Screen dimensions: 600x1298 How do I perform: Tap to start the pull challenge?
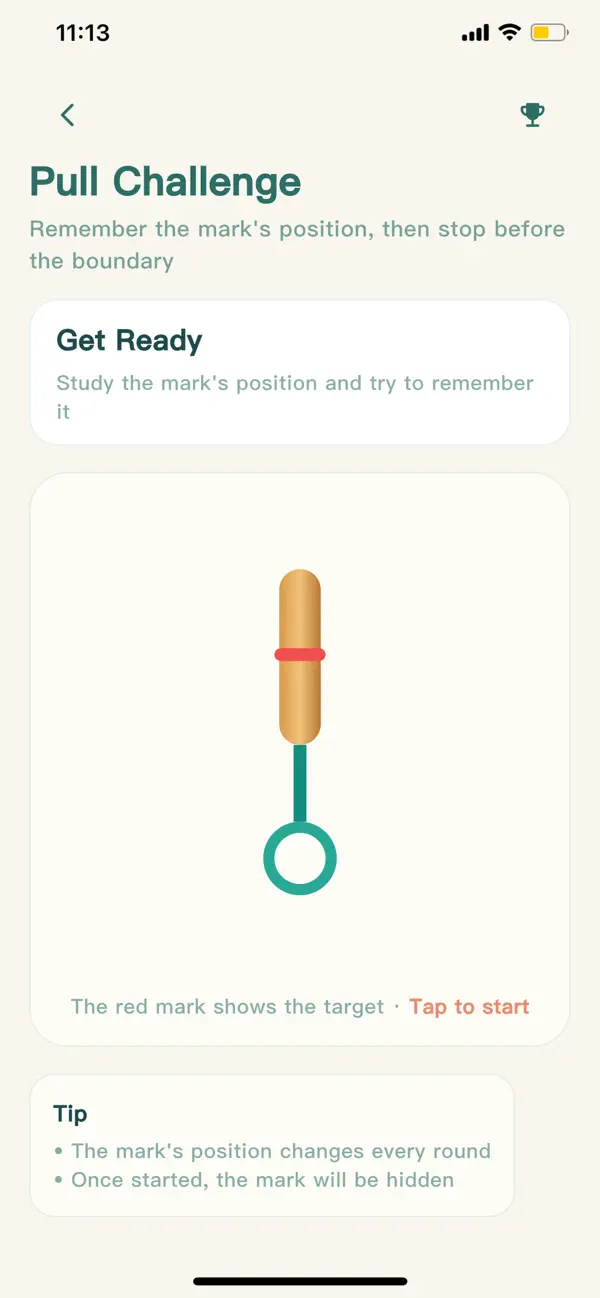[x=469, y=1007]
